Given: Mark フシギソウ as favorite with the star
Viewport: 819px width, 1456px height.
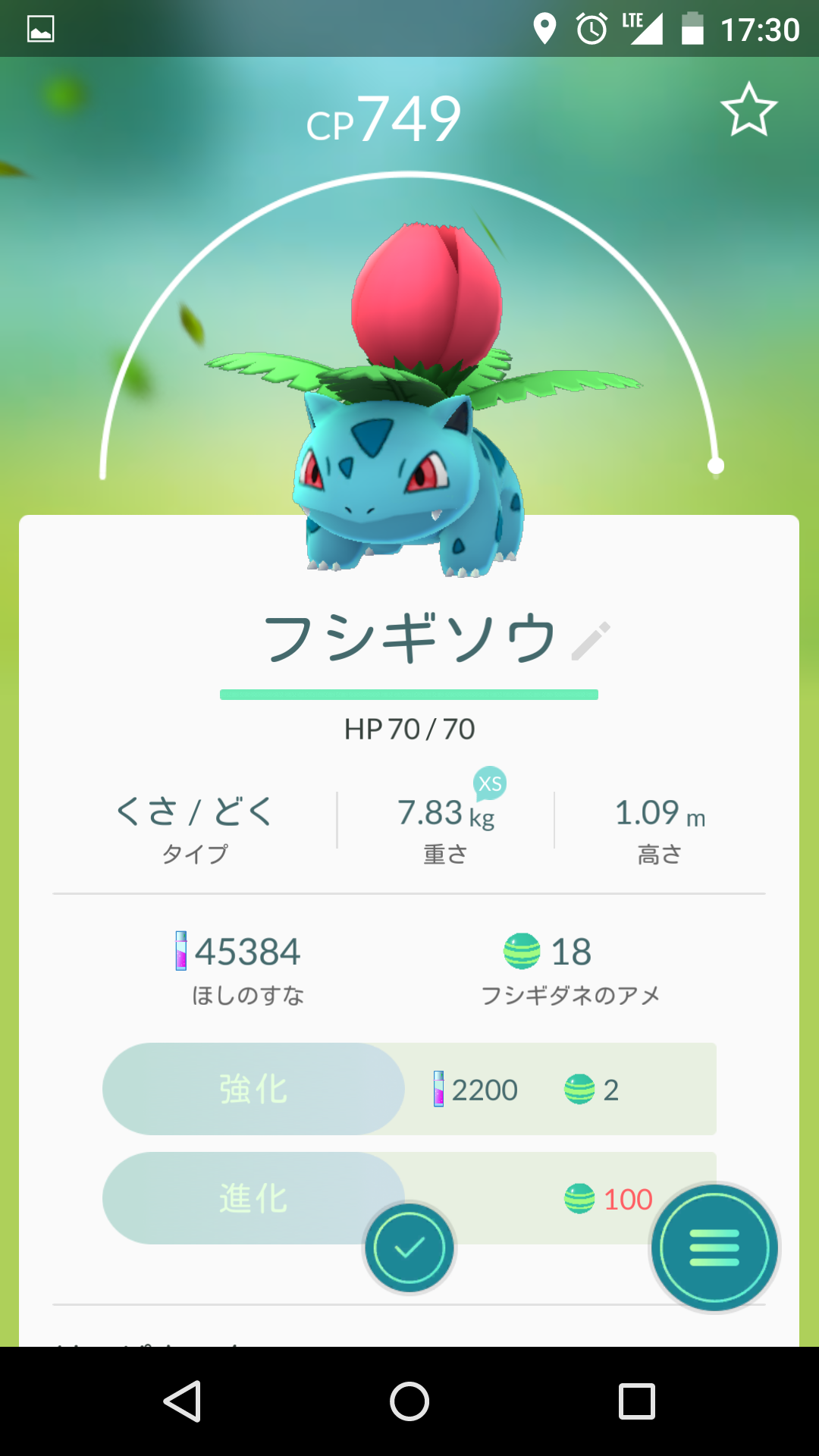Looking at the screenshot, I should pyautogui.click(x=748, y=111).
